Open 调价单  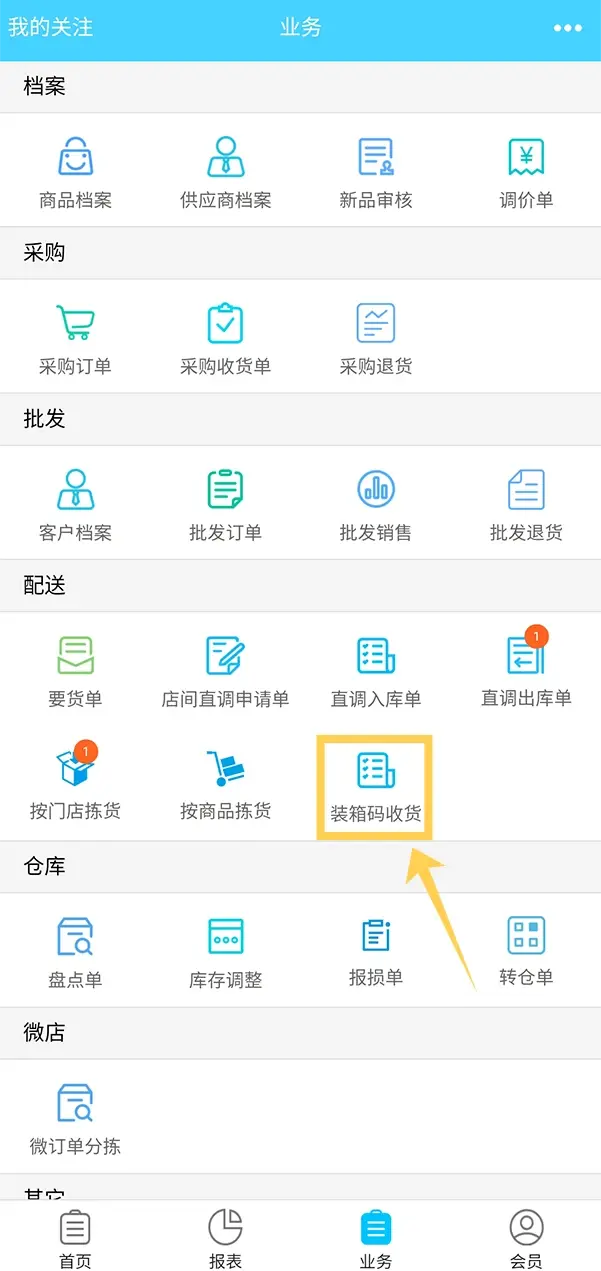tap(526, 172)
